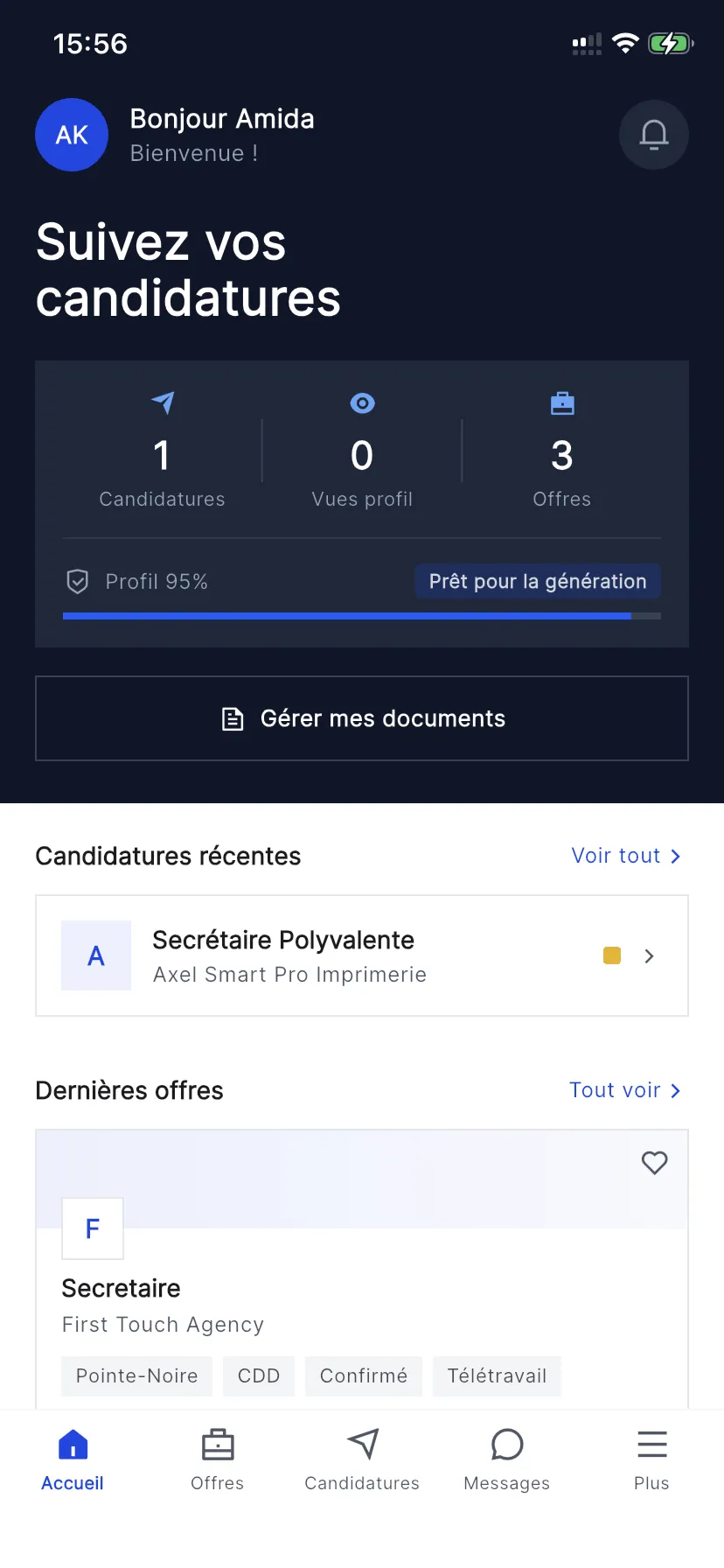Open the notification bell
Viewport: 724px width, 1568px height.
pyautogui.click(x=653, y=135)
